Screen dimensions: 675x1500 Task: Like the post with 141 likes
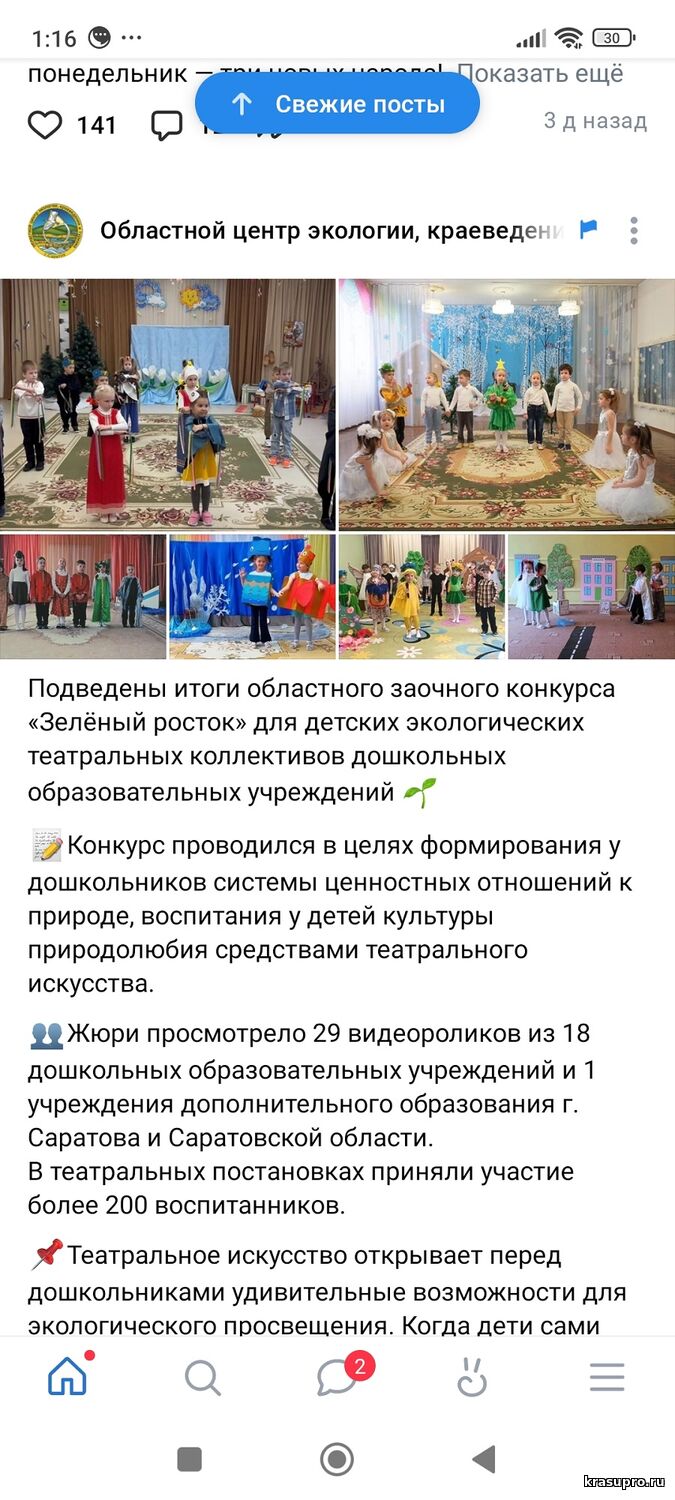coord(45,125)
